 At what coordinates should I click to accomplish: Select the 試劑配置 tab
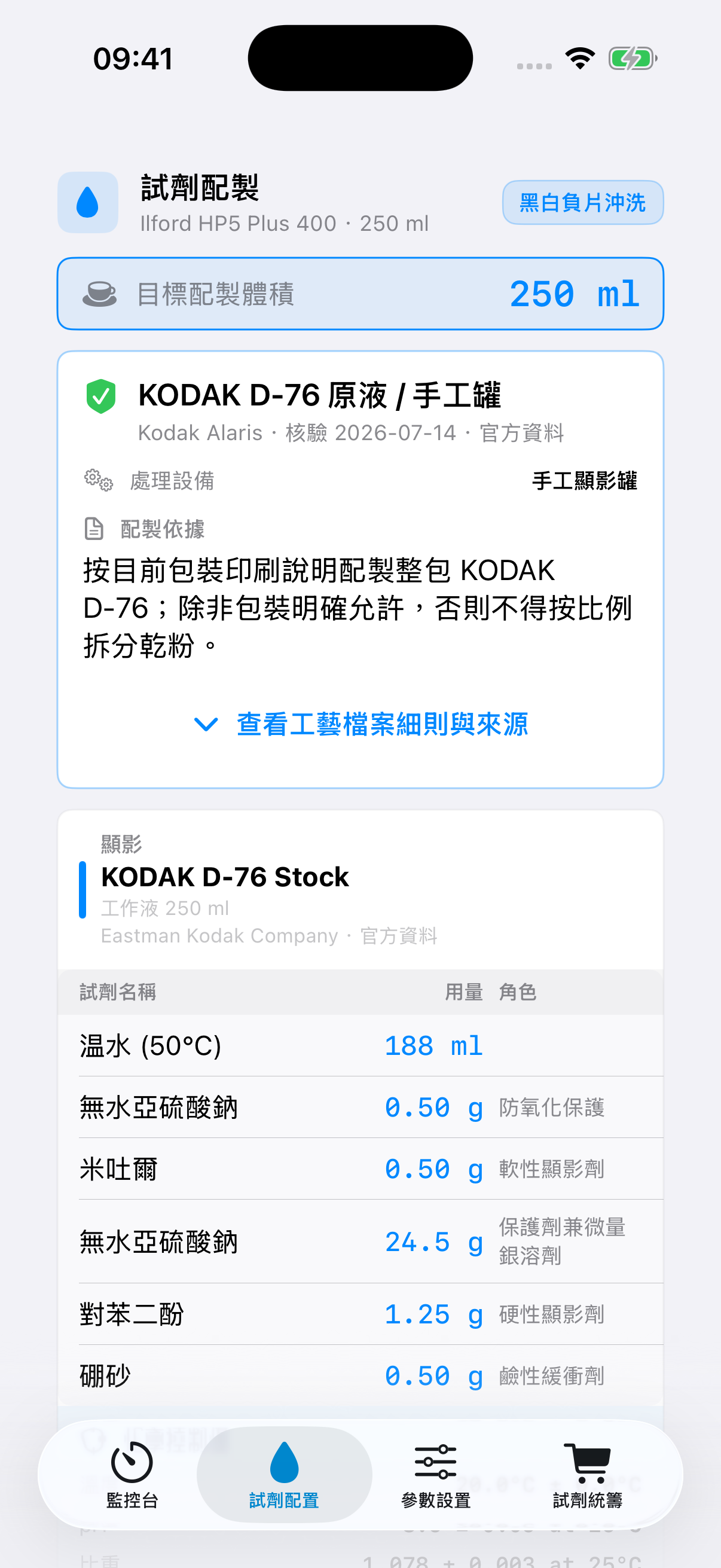click(284, 1474)
